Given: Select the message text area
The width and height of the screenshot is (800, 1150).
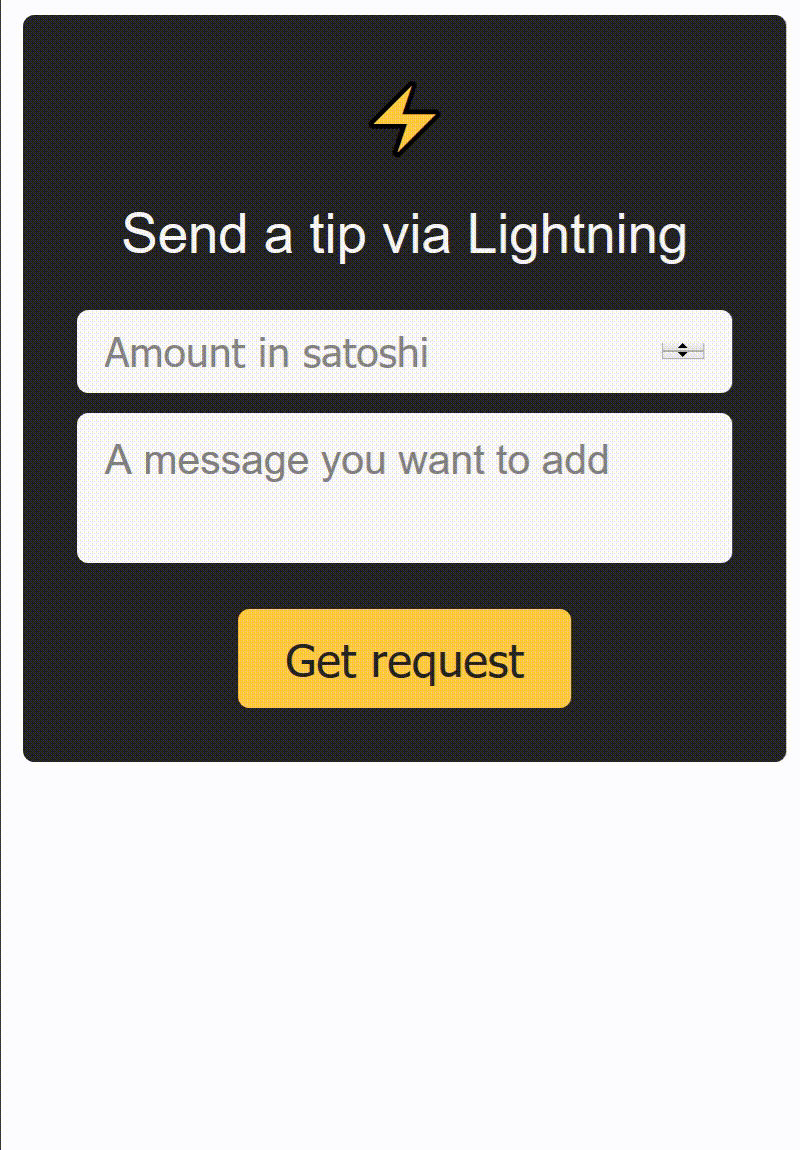Looking at the screenshot, I should pyautogui.click(x=404, y=488).
